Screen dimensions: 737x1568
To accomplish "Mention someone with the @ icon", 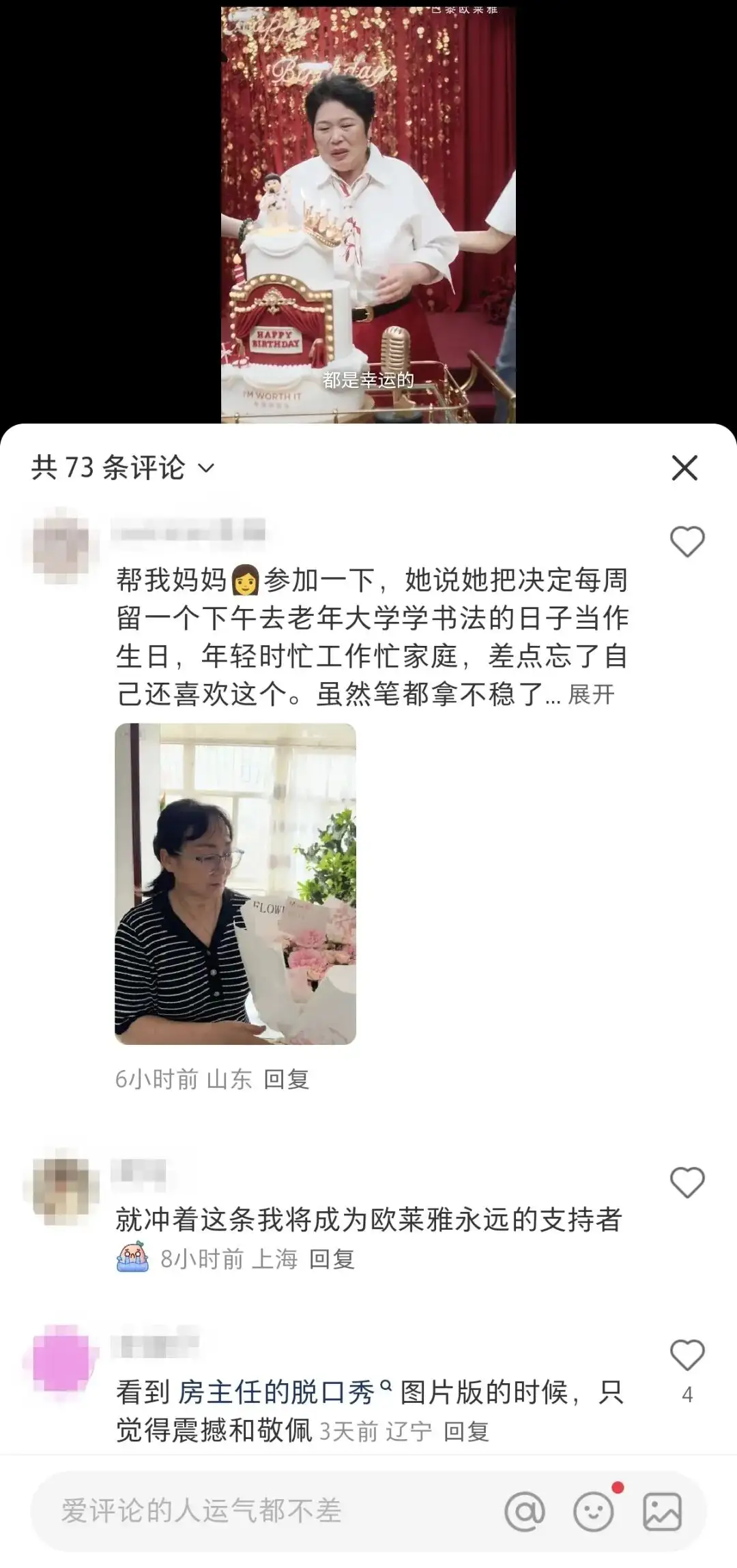I will click(524, 1511).
